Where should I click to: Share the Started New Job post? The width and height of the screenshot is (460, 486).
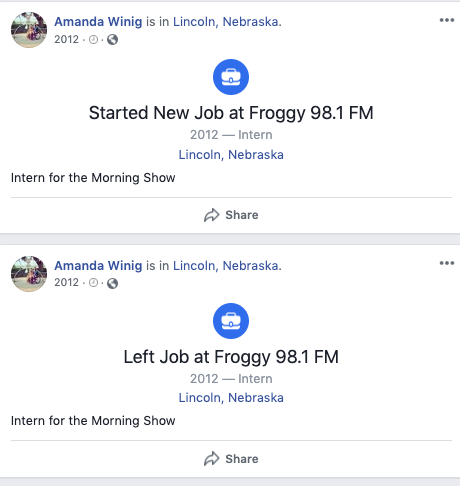(231, 215)
